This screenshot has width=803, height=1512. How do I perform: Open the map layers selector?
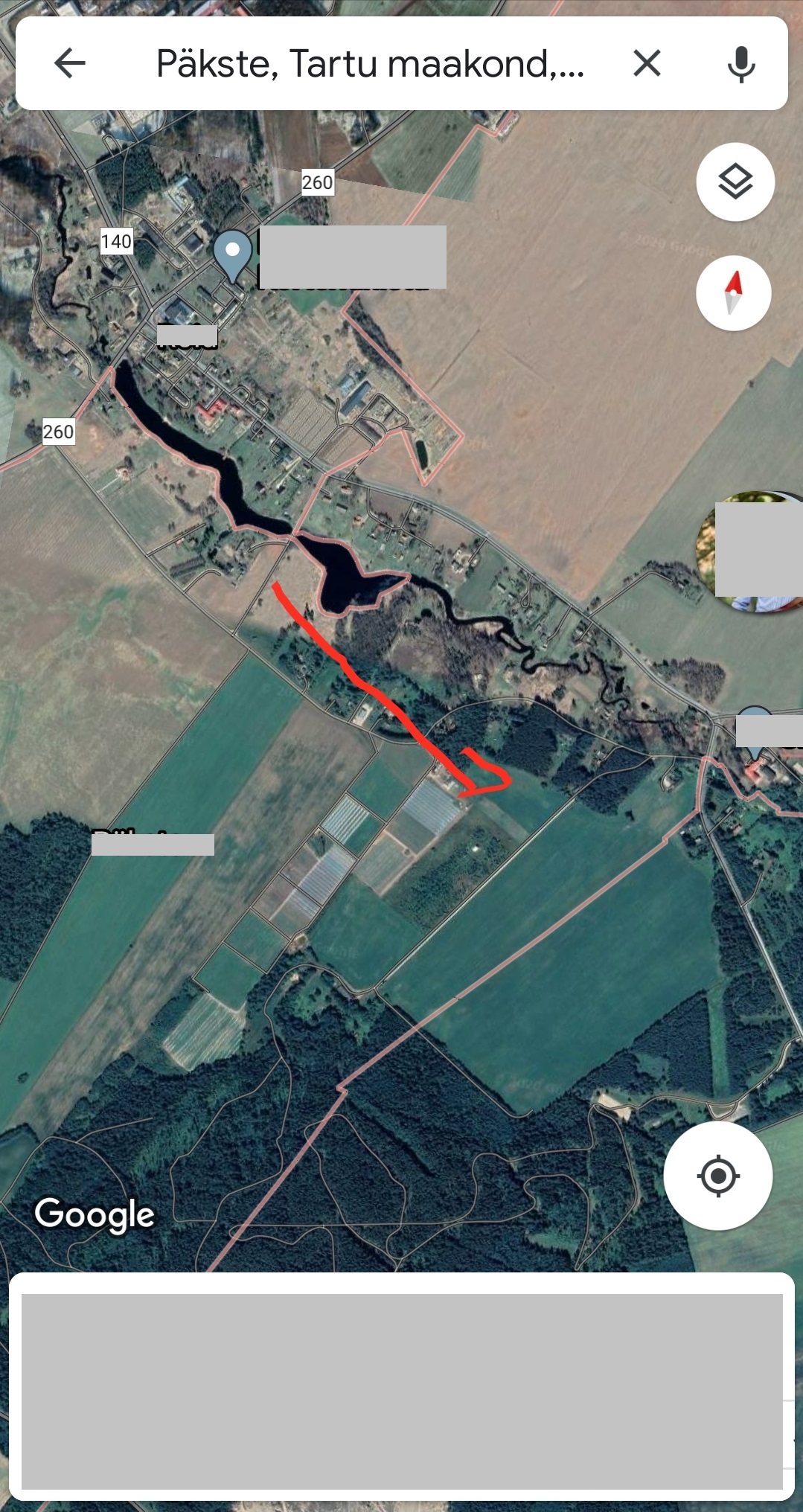tap(735, 182)
